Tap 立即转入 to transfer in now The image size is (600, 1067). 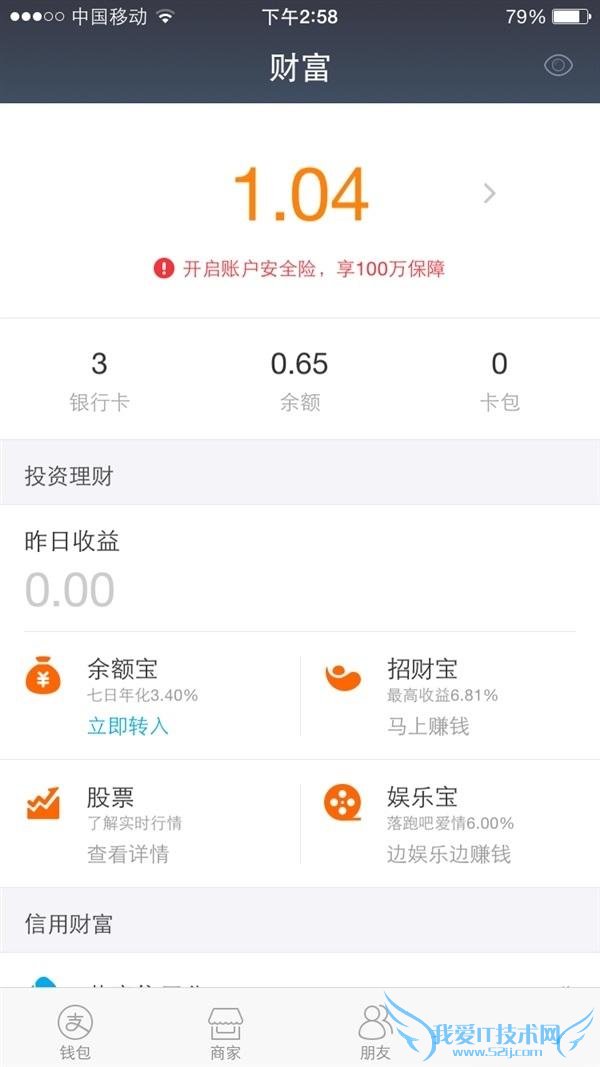coord(128,726)
